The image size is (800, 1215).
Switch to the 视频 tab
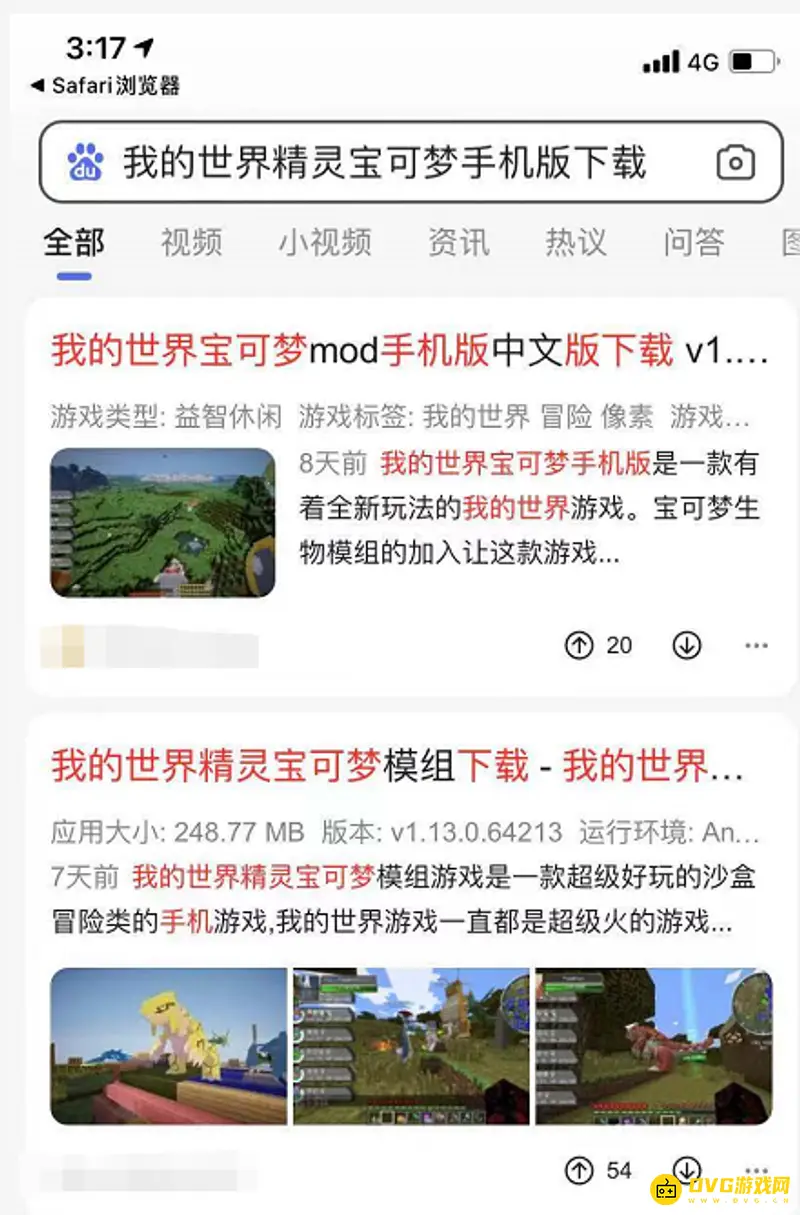pyautogui.click(x=191, y=242)
